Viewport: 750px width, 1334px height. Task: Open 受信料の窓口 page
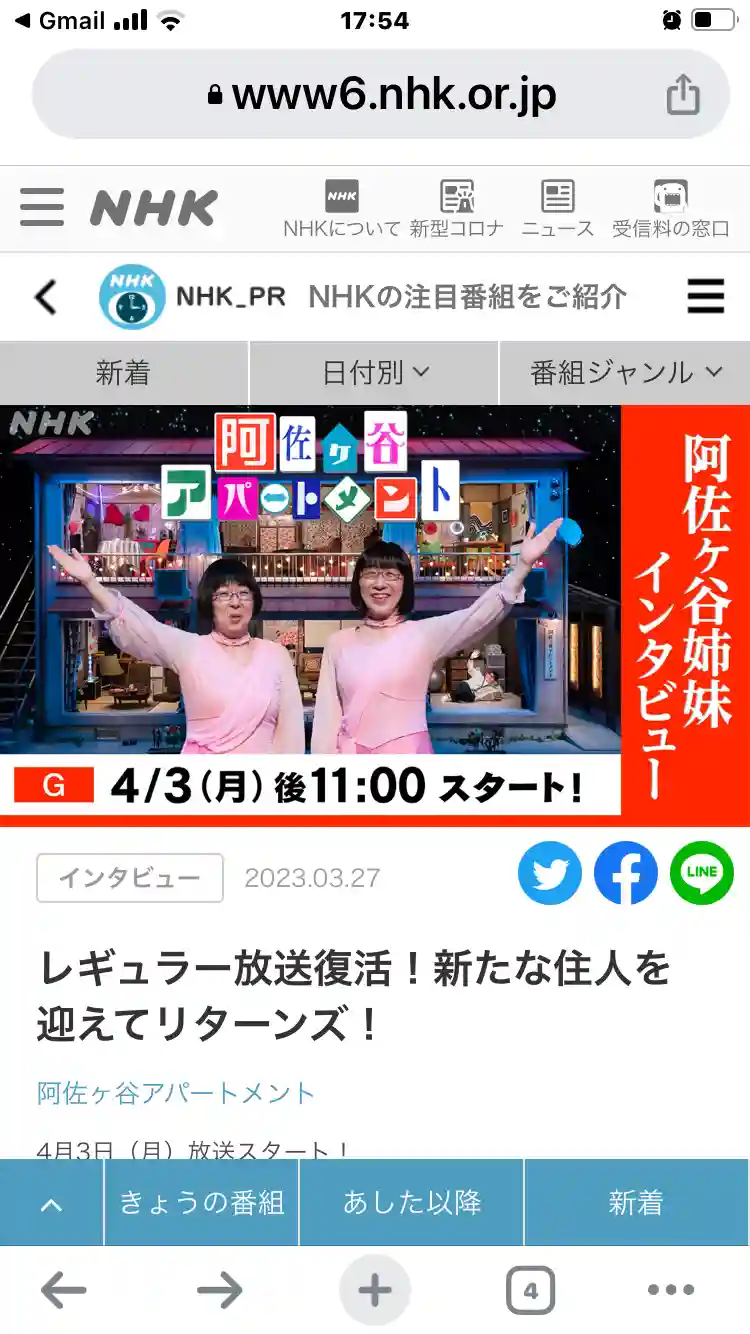coord(670,209)
